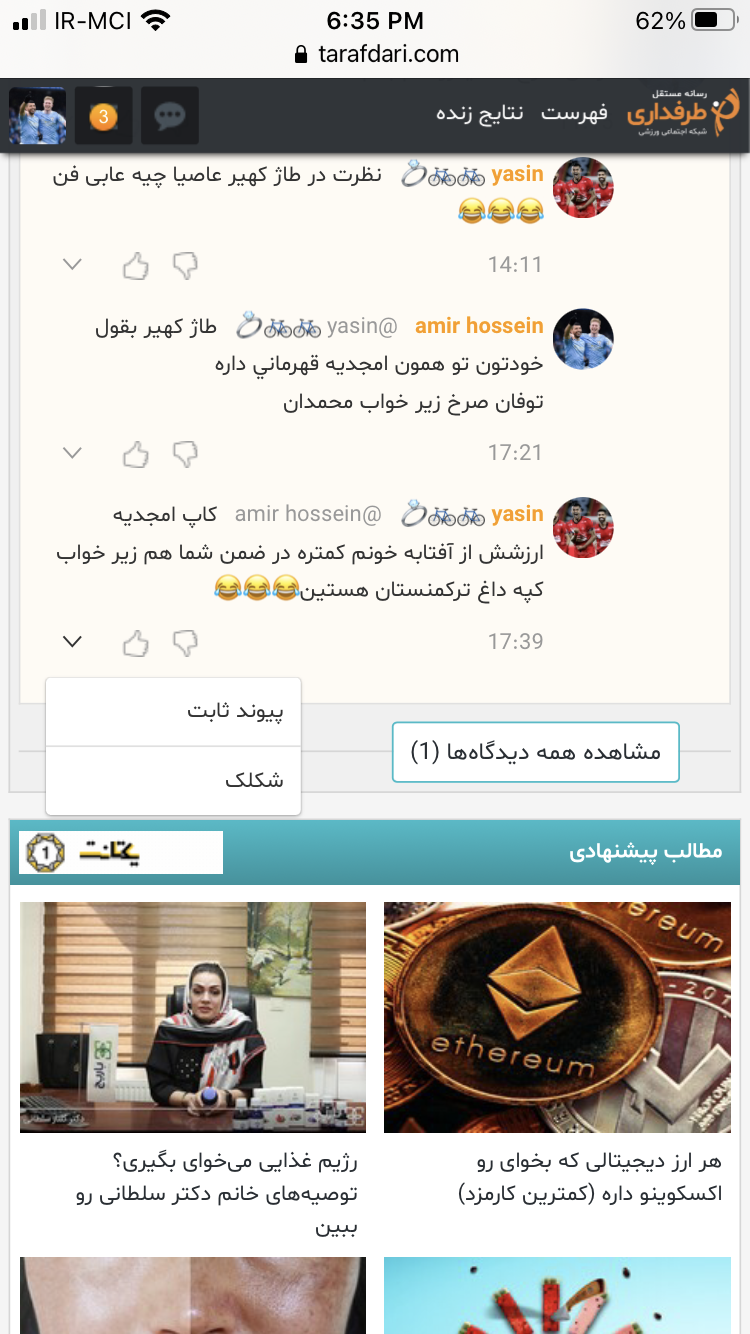Open amir hossein's username profile link

[479, 326]
